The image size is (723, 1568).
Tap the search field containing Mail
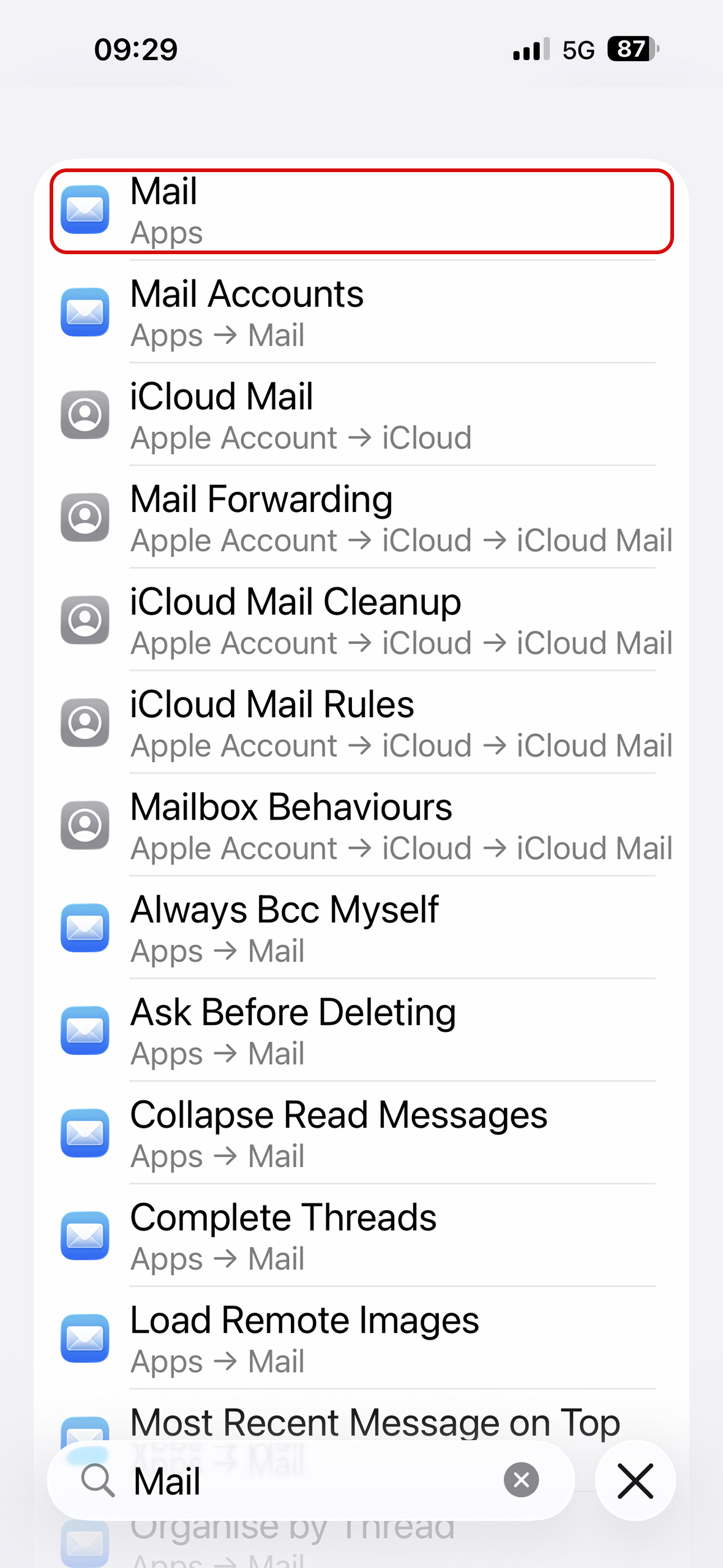click(306, 1481)
